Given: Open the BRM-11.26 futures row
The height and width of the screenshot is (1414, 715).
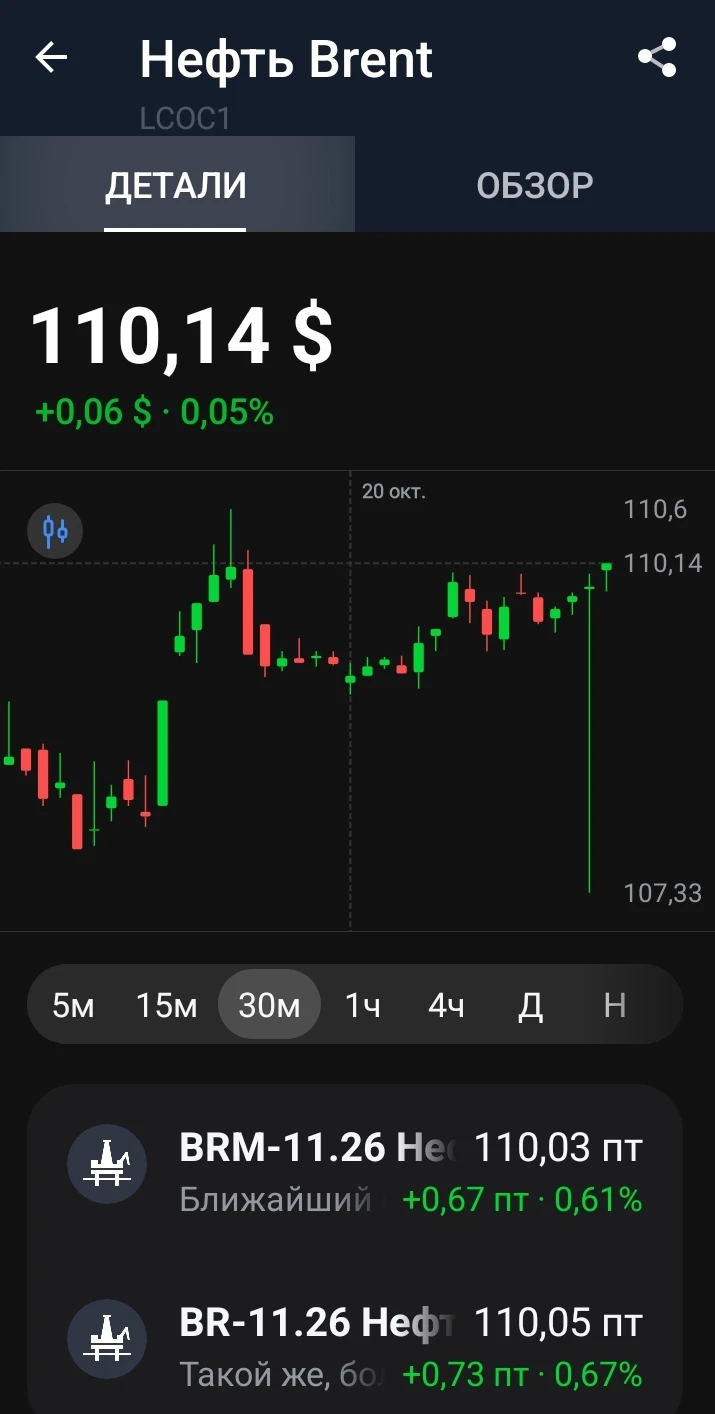Looking at the screenshot, I should click(x=355, y=1171).
